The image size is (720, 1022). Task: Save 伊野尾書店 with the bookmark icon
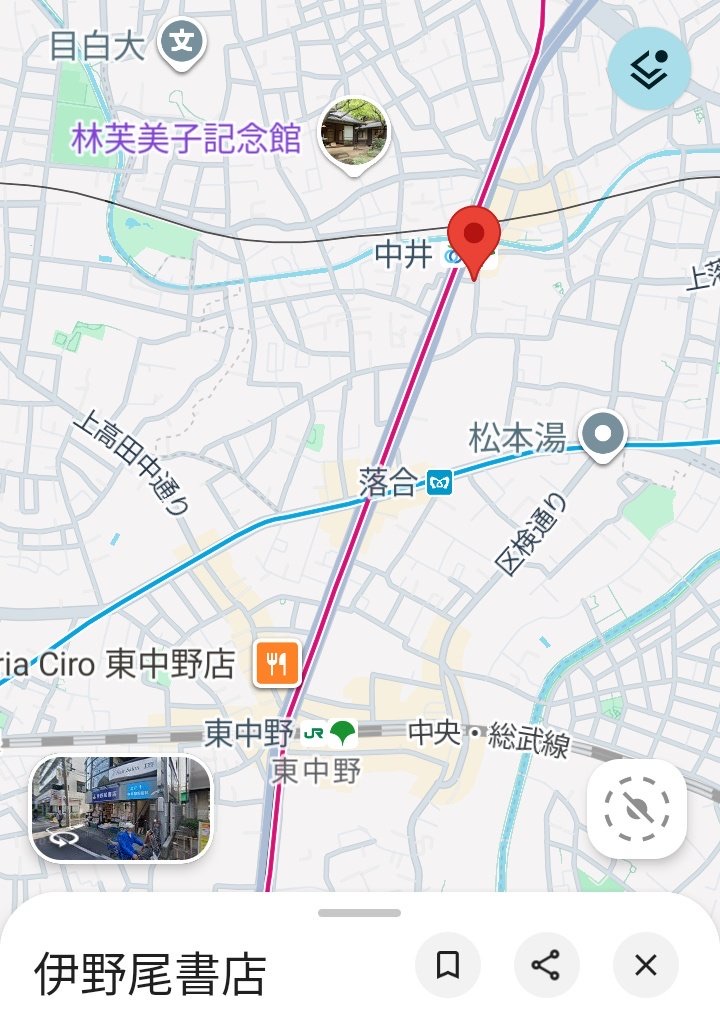coord(448,965)
